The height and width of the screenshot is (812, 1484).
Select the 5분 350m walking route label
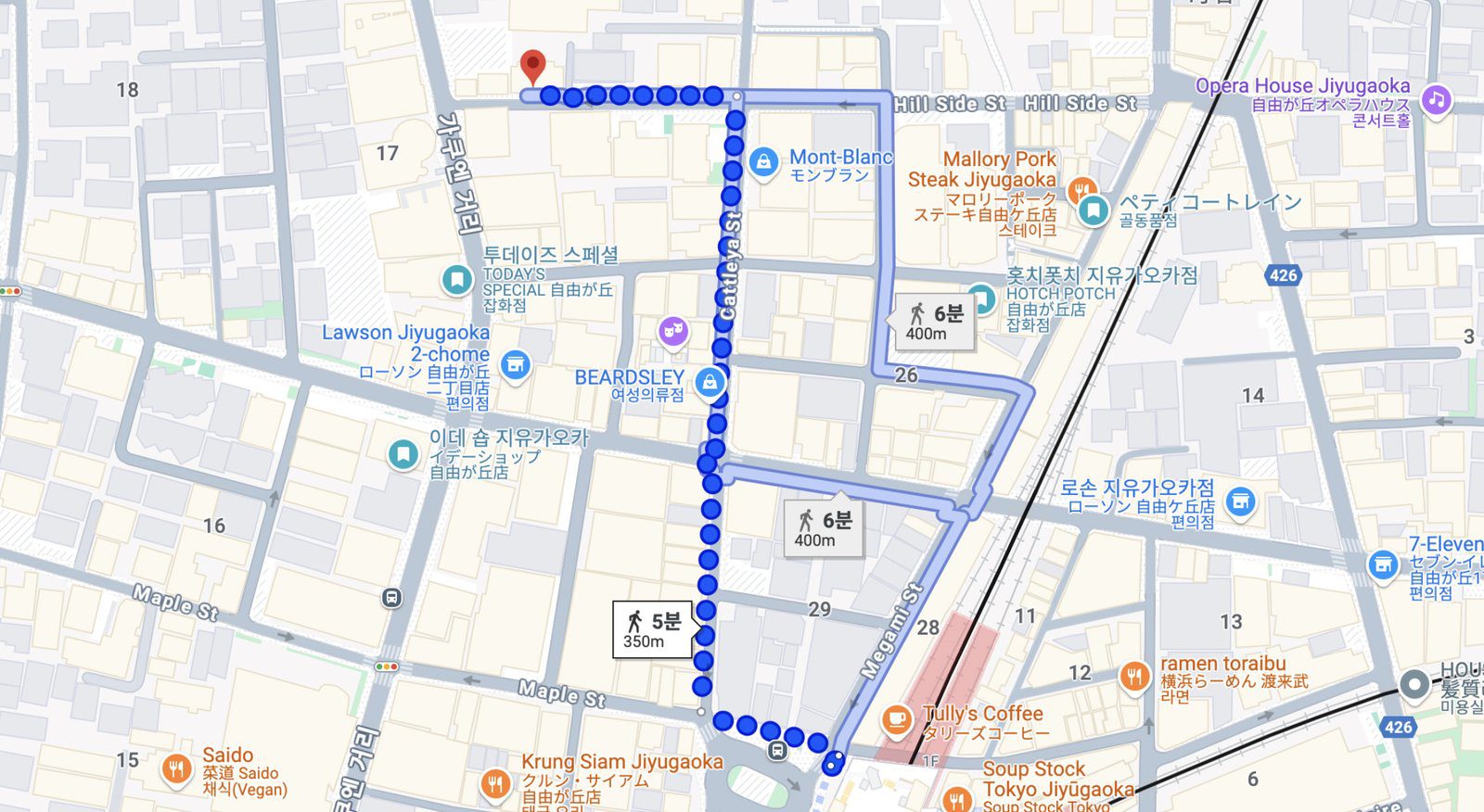pyautogui.click(x=652, y=629)
